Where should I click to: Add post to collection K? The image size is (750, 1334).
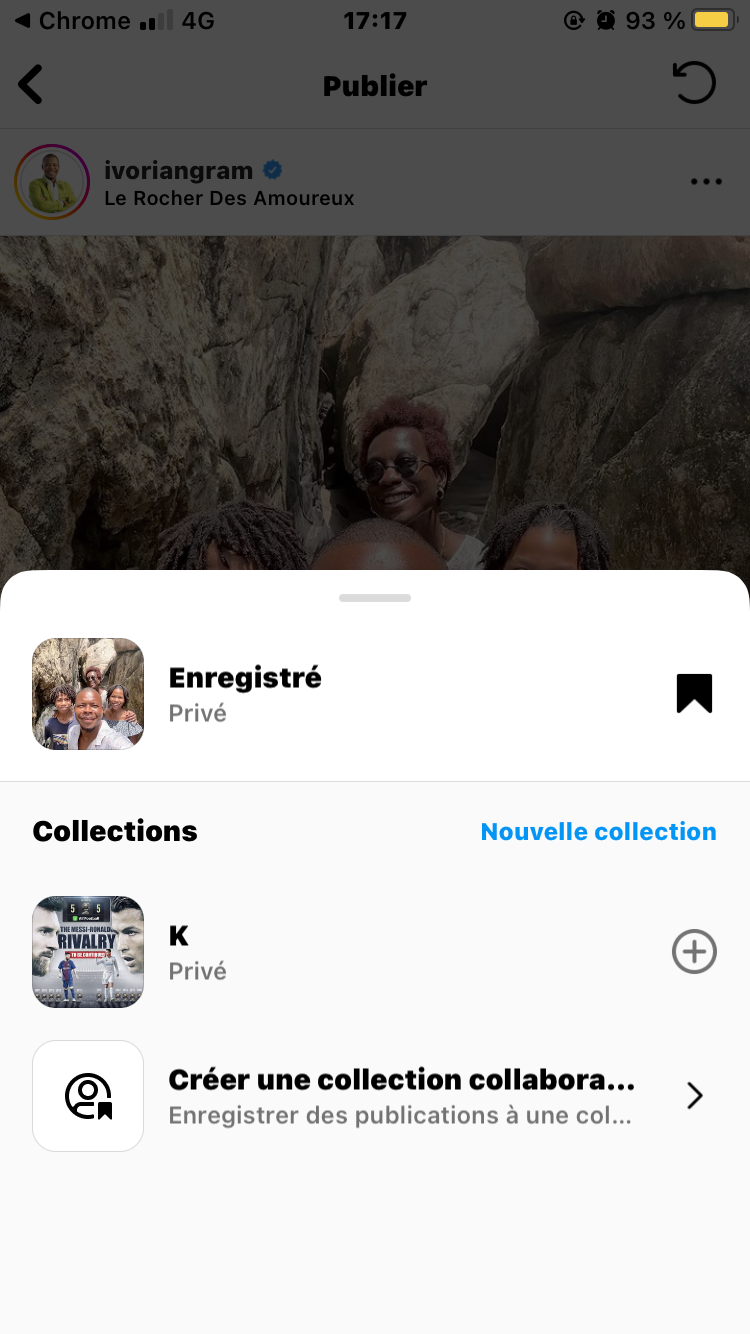click(694, 952)
